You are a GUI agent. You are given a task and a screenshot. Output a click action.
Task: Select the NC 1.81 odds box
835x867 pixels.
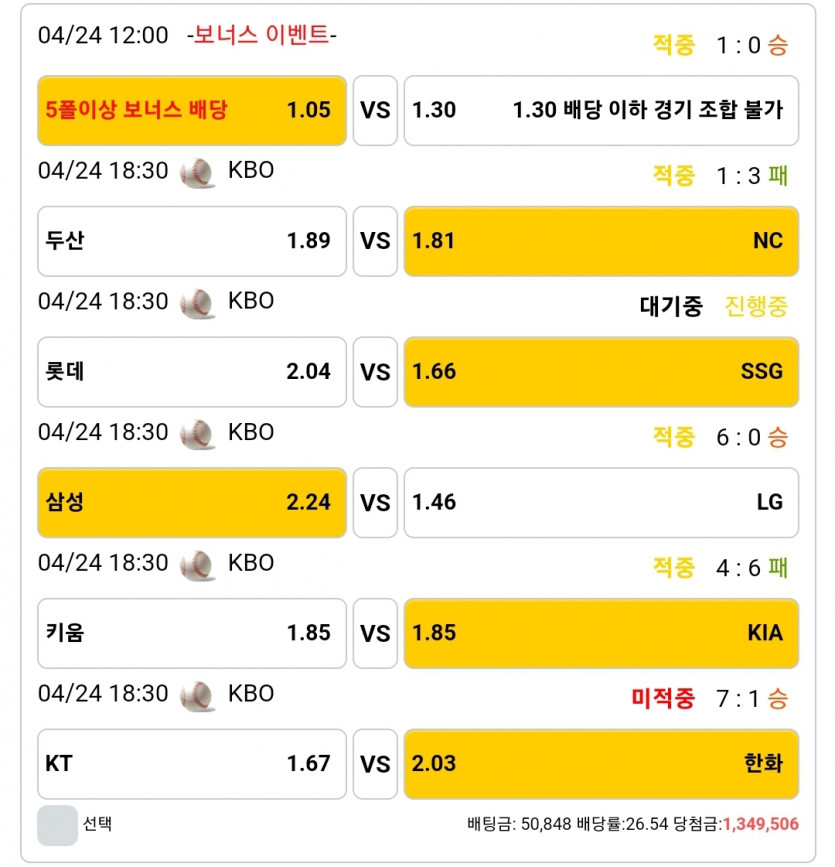[600, 241]
